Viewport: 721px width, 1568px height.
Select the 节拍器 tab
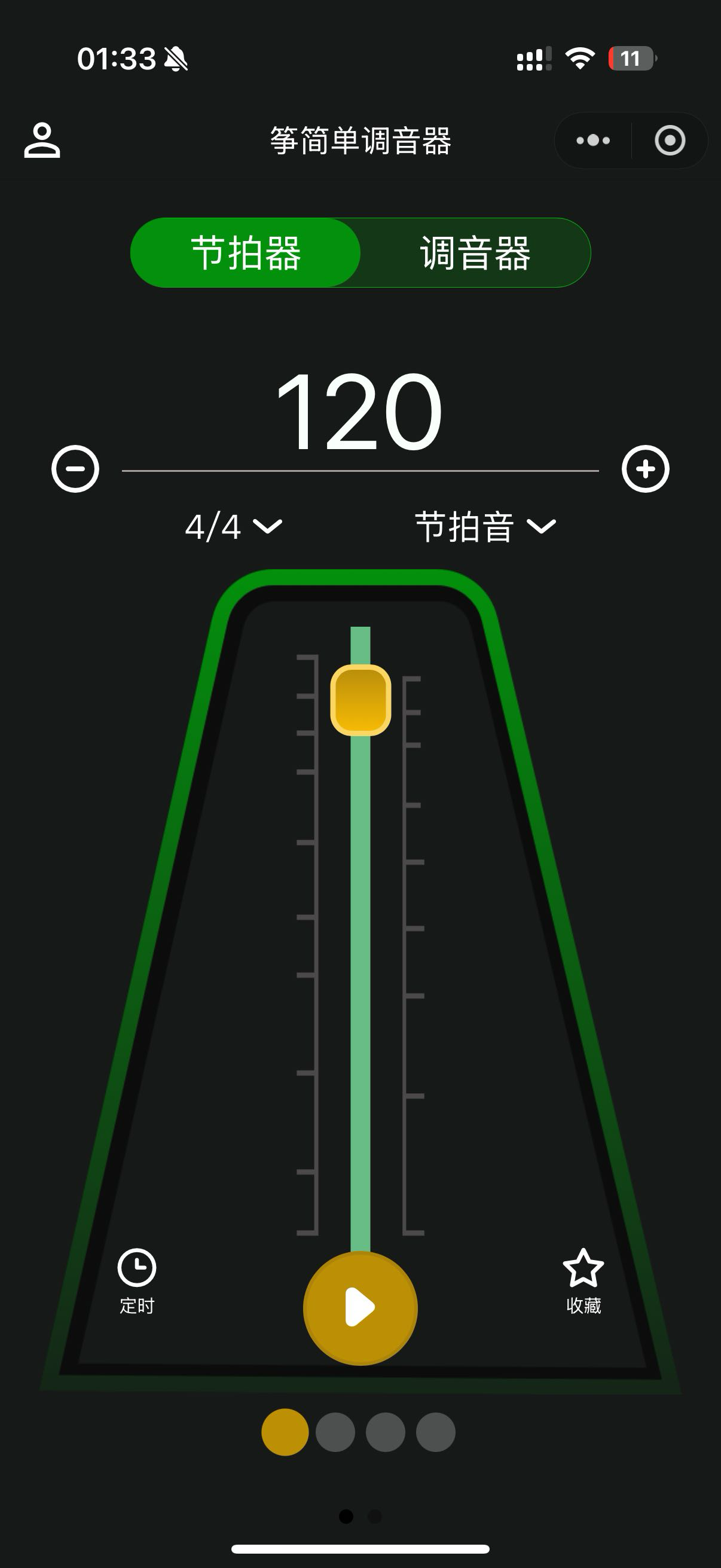coord(246,252)
